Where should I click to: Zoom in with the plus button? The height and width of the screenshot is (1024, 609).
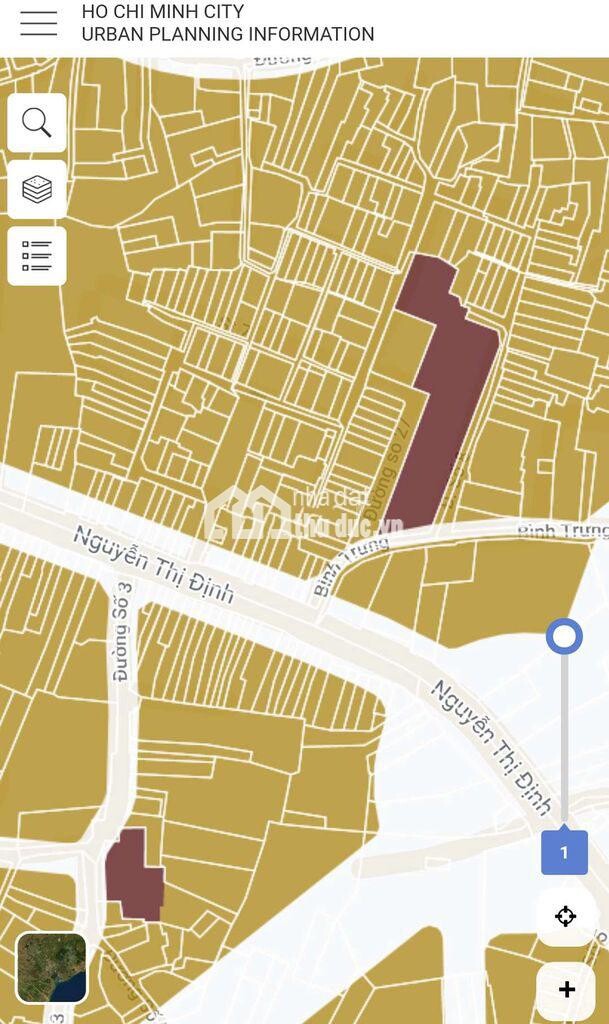point(566,990)
